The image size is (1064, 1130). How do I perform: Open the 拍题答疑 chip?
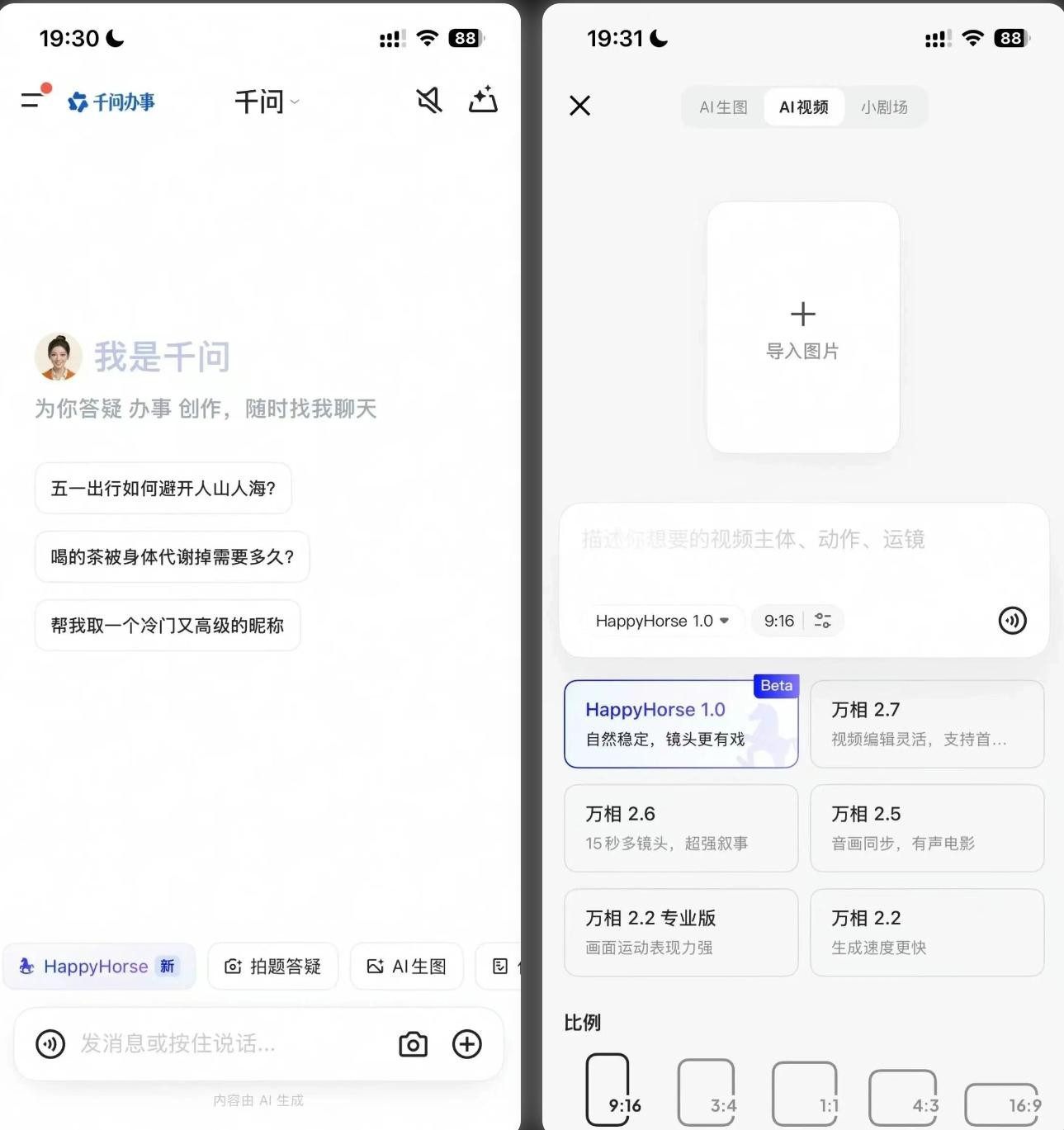click(x=273, y=967)
